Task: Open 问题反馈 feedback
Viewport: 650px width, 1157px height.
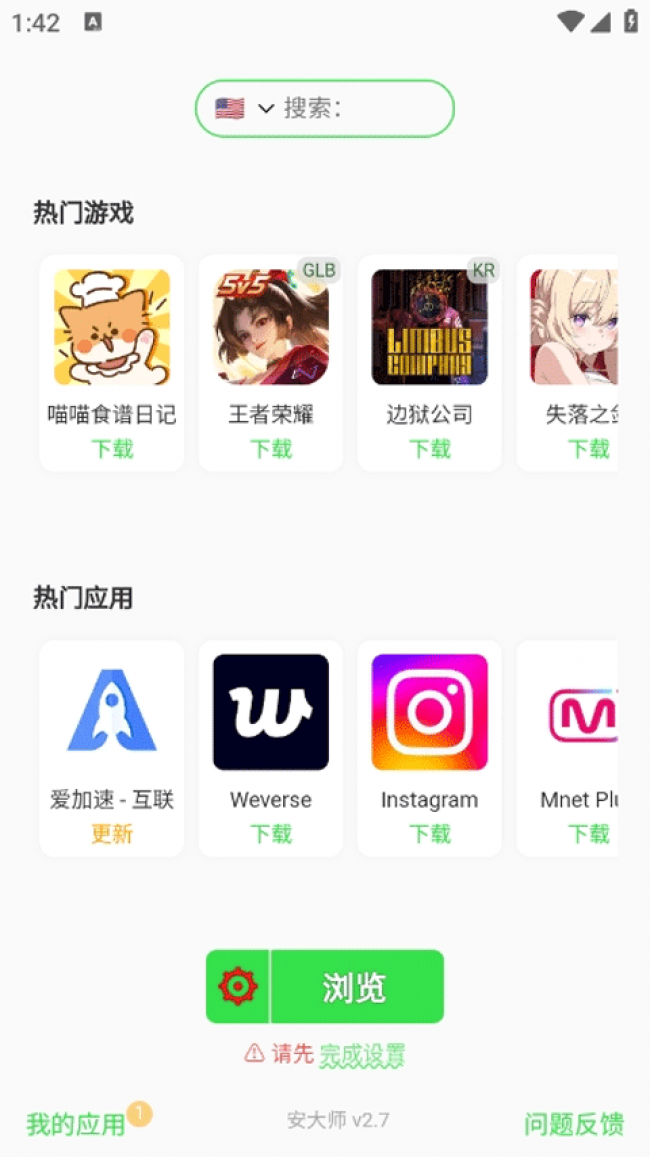Action: coord(573,1124)
